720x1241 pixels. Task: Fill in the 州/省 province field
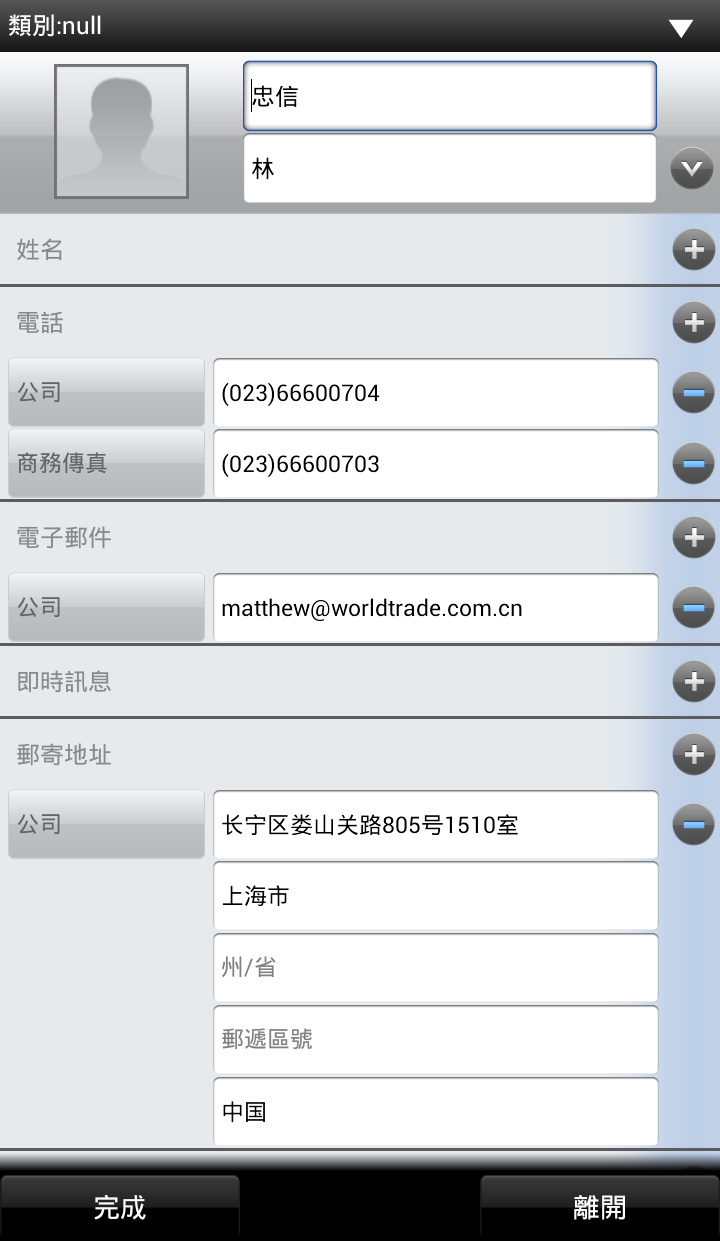[435, 968]
